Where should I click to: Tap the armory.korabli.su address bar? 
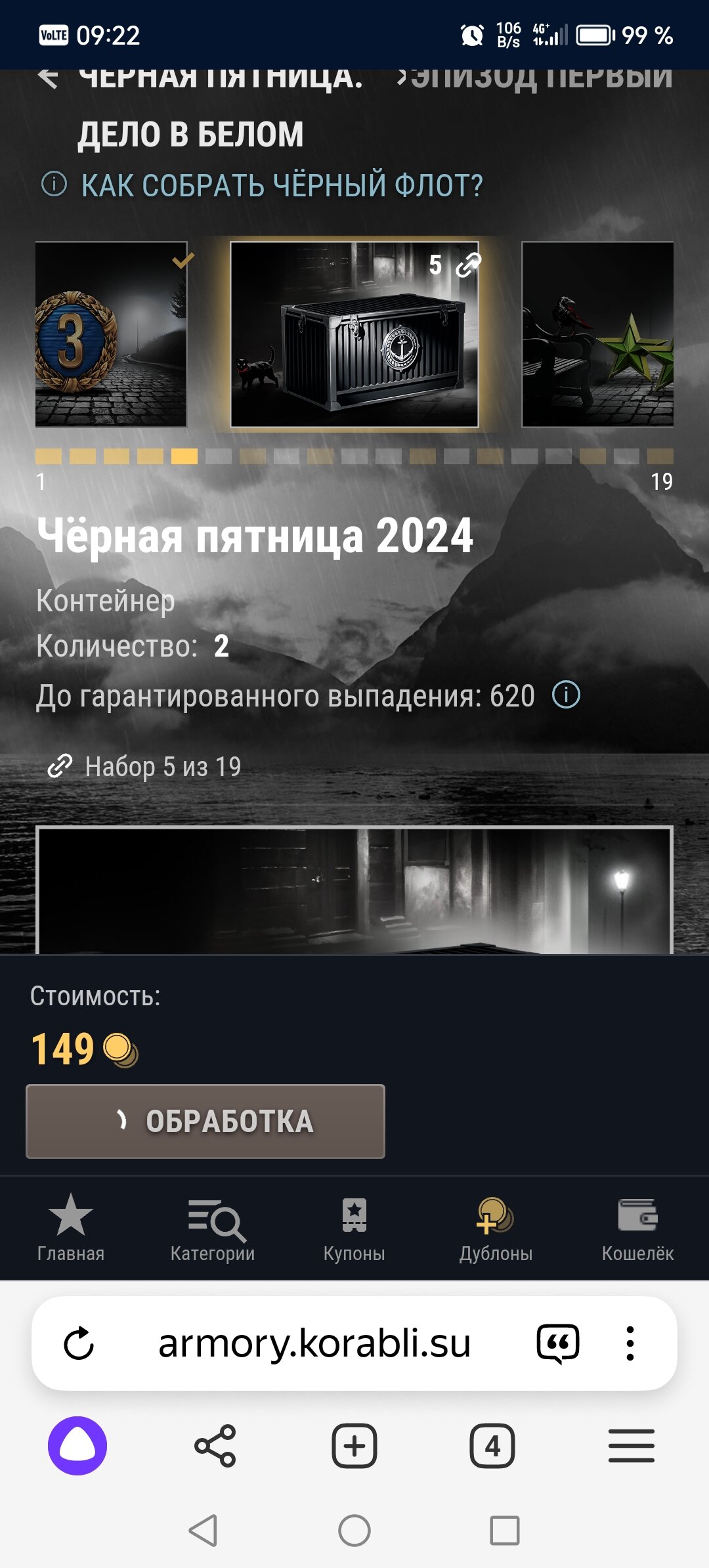[x=314, y=1343]
